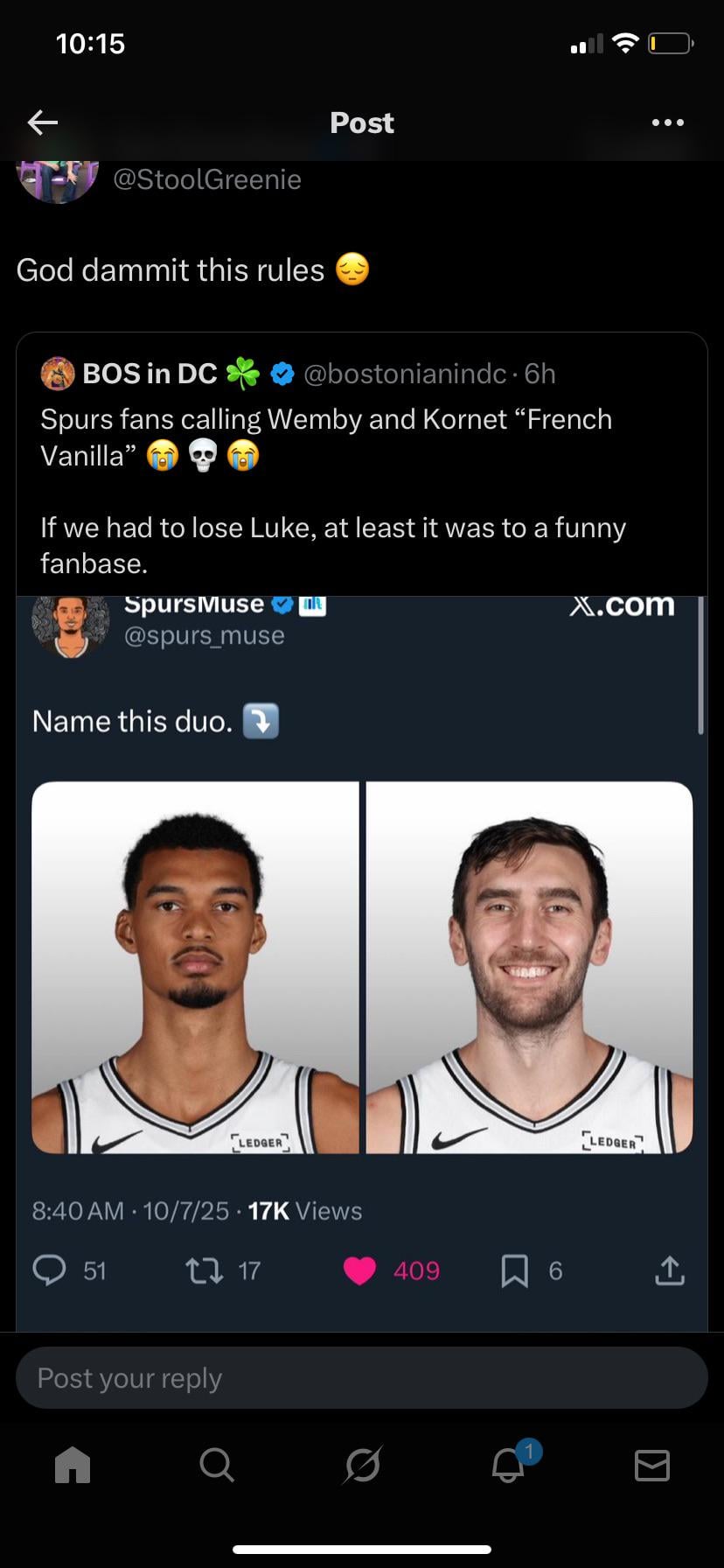Switch to the Search tab
724x1568 pixels.
pyautogui.click(x=216, y=1464)
